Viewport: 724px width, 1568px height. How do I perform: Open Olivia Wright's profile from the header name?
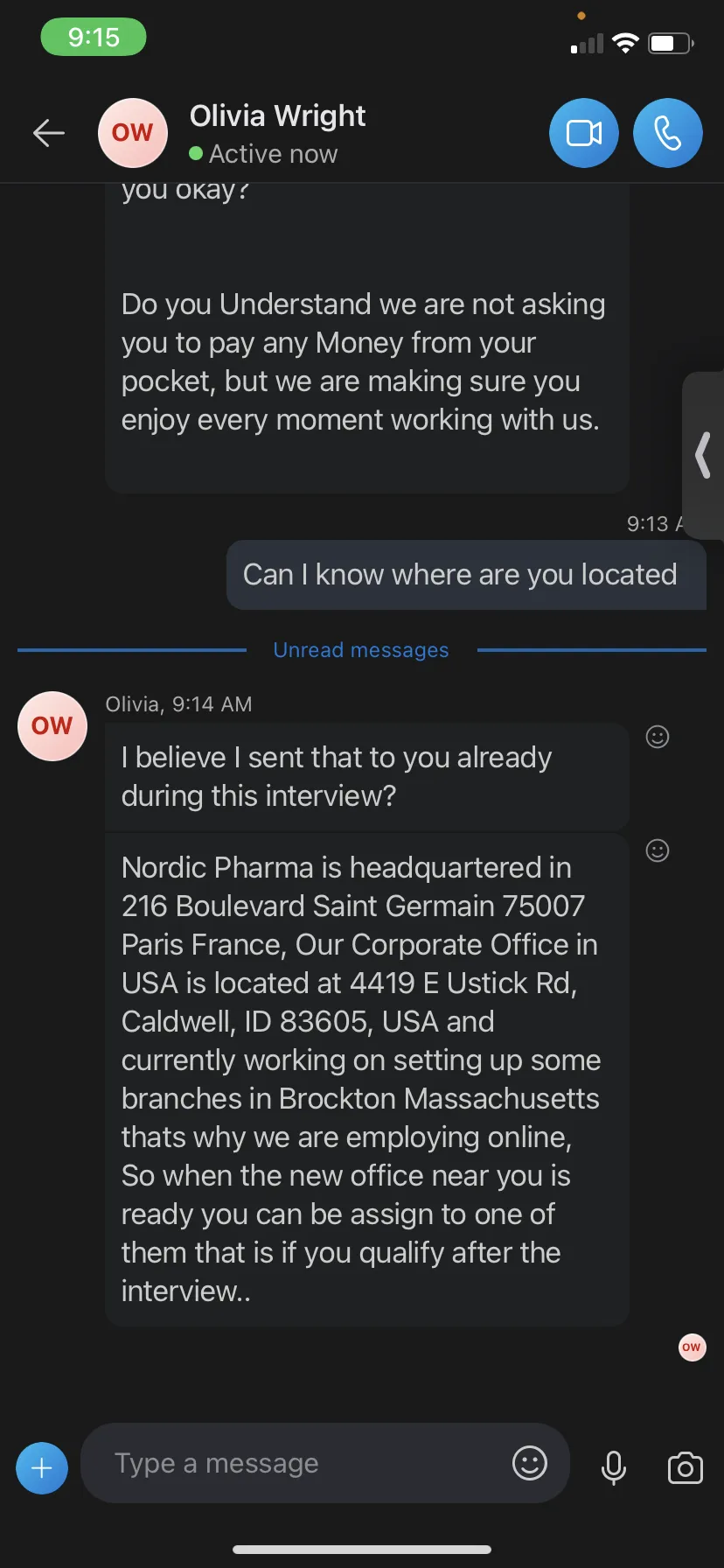277,115
